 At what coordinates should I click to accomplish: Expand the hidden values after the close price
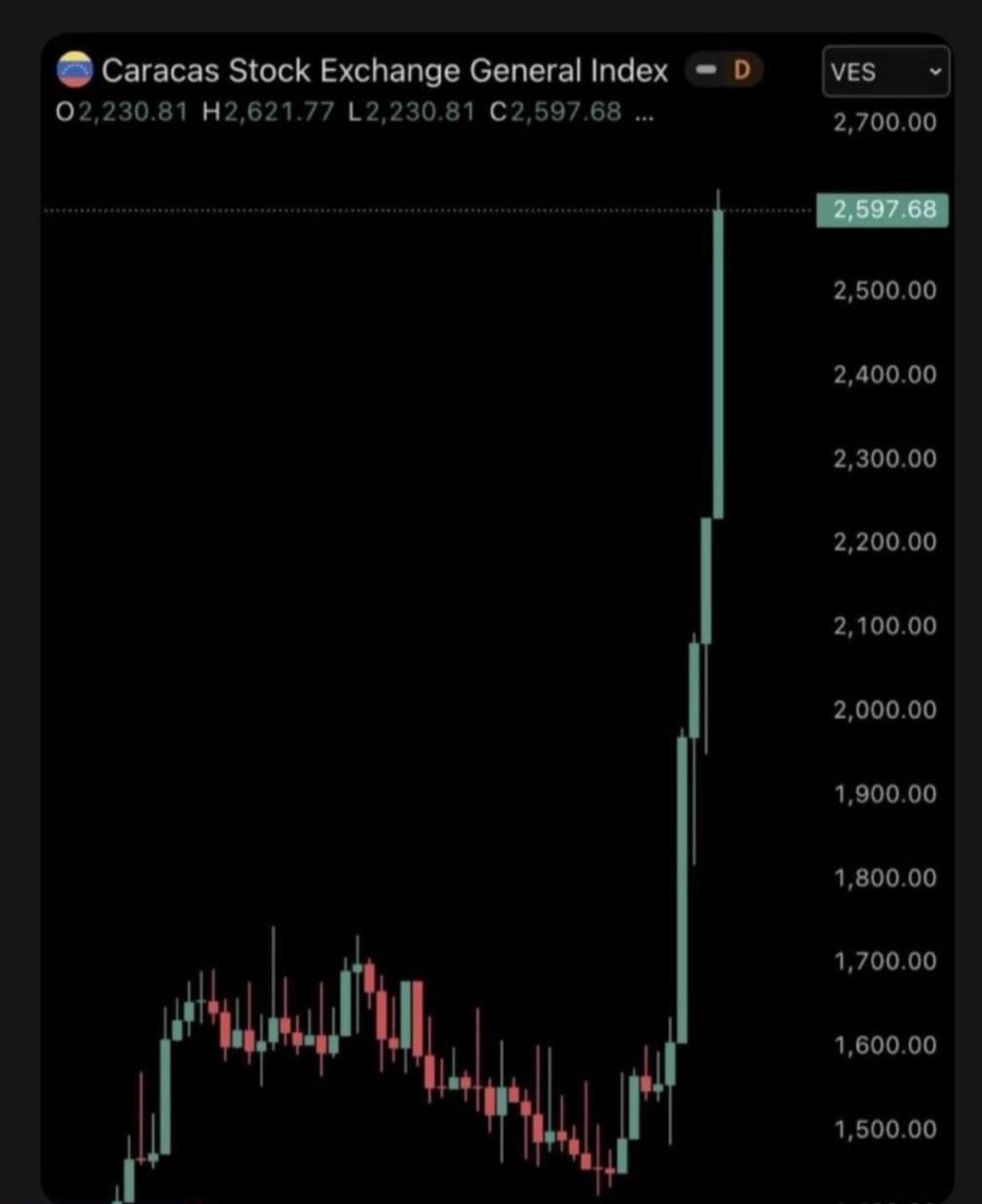pyautogui.click(x=644, y=113)
